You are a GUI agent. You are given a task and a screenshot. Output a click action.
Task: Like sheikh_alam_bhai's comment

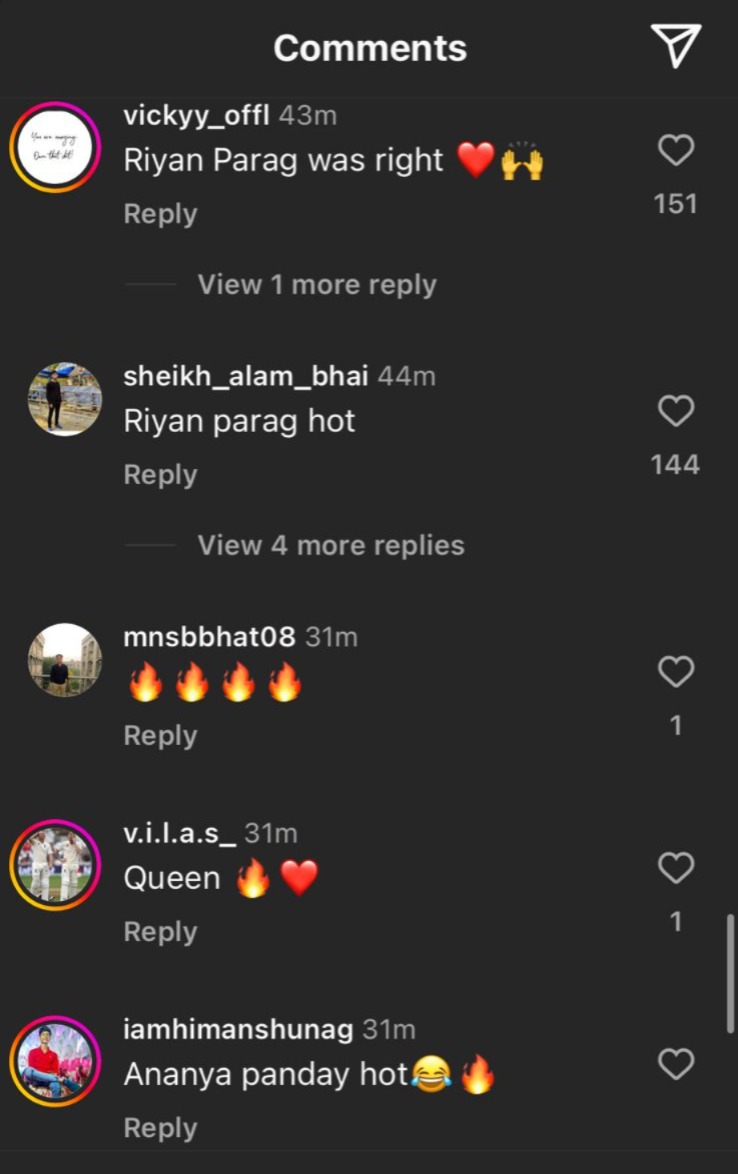click(x=675, y=411)
